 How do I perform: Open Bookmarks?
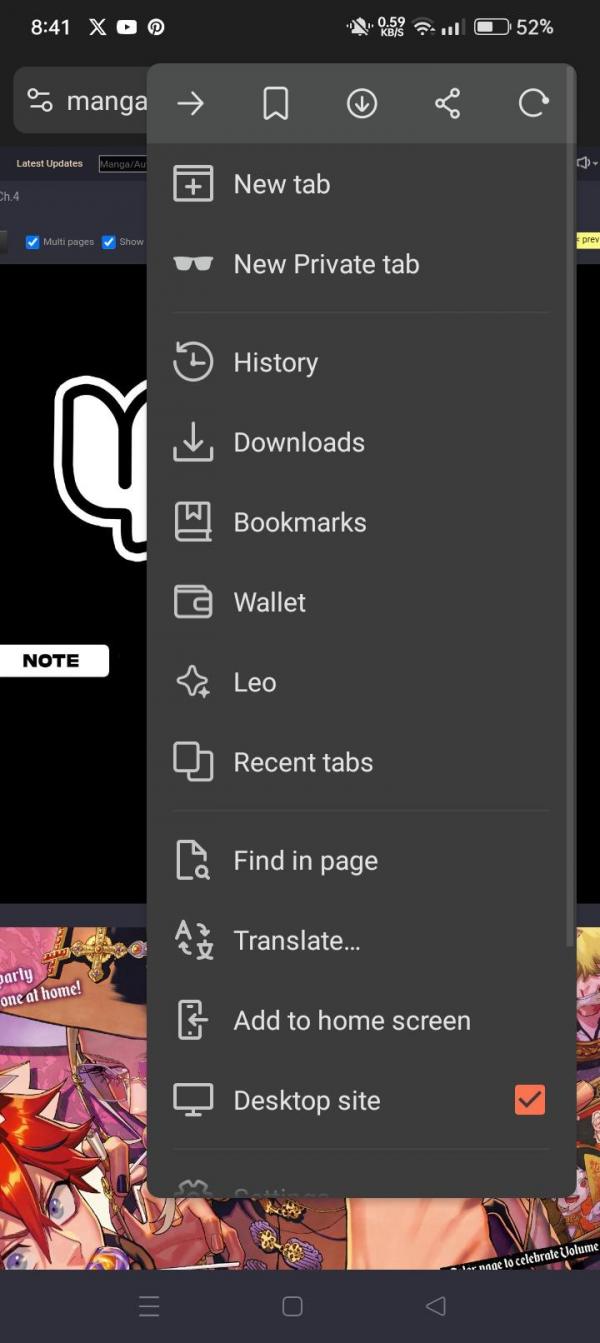pyautogui.click(x=300, y=522)
